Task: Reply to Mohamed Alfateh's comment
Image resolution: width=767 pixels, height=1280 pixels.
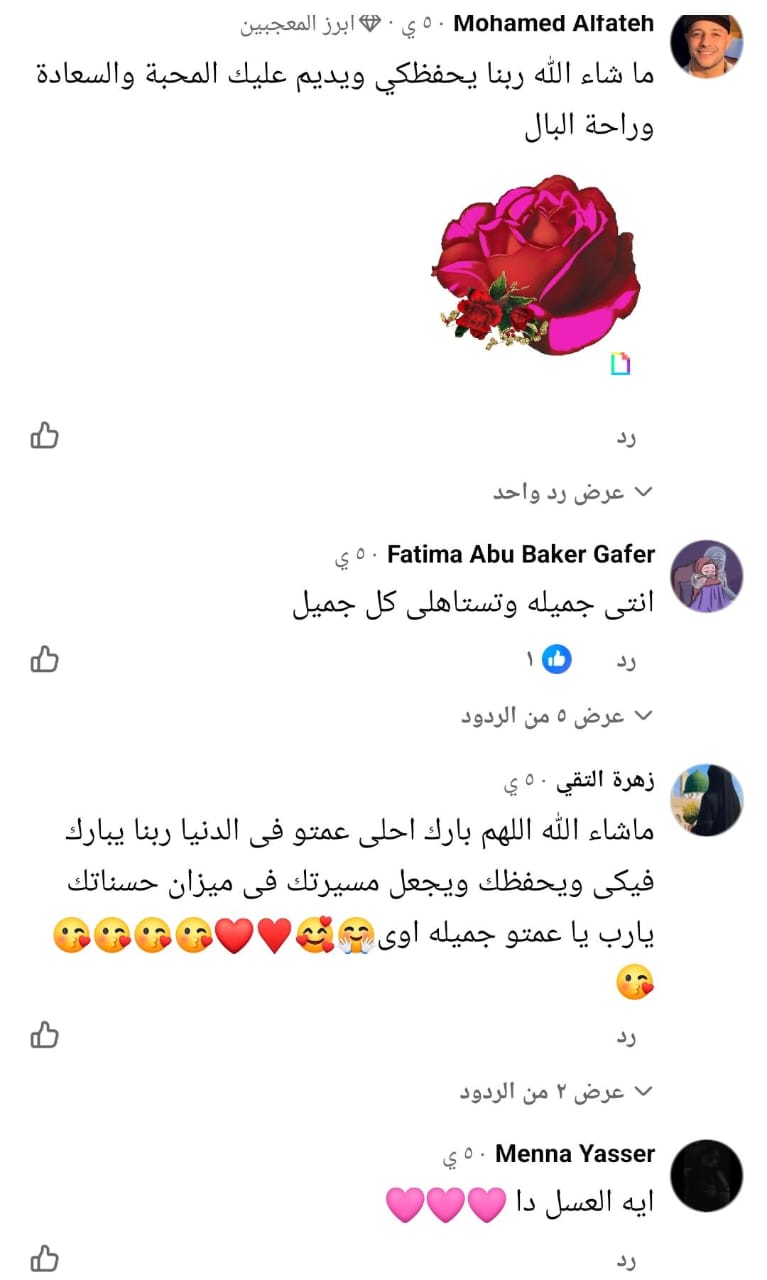Action: pos(625,438)
